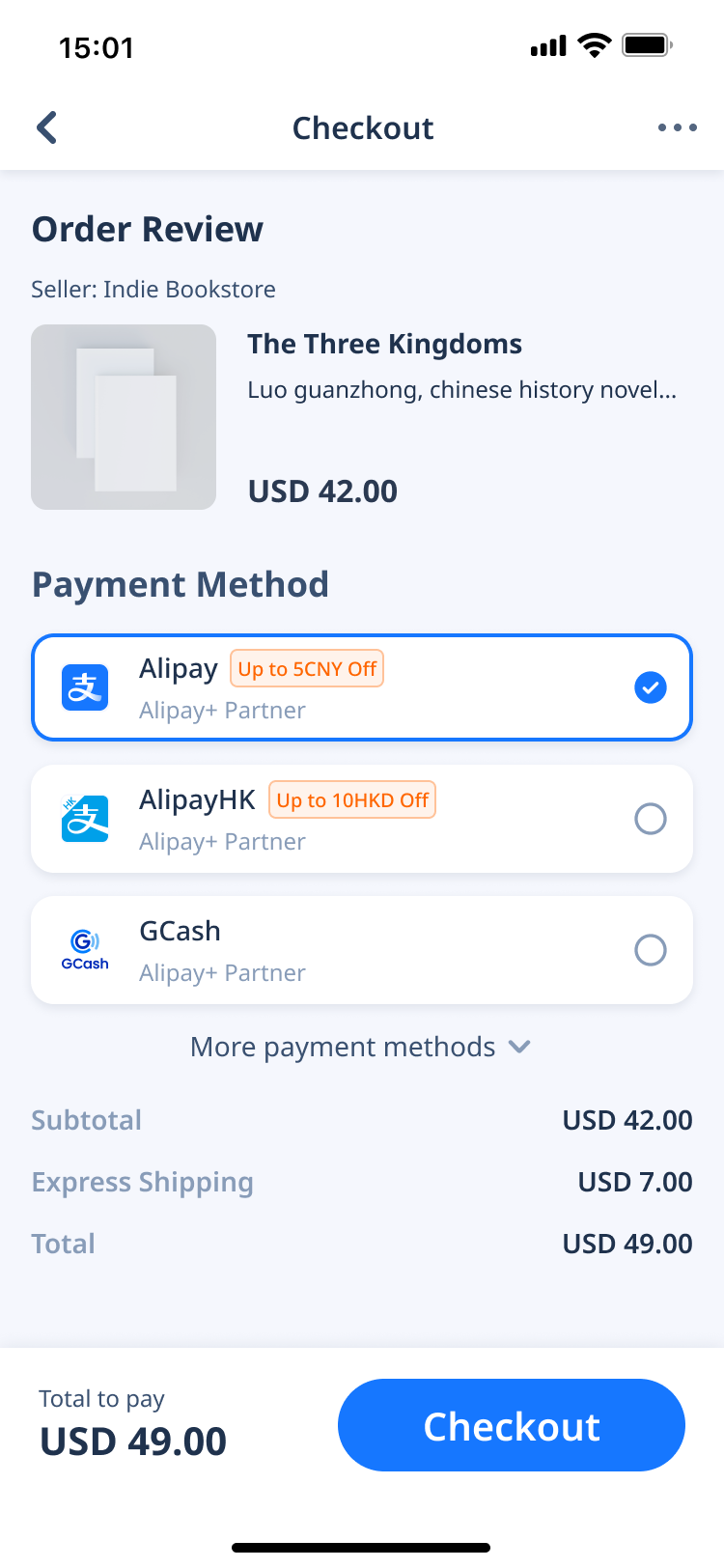Open The Three Kingdoms product image
Viewport: 724px width, 1568px height.
pos(124,417)
